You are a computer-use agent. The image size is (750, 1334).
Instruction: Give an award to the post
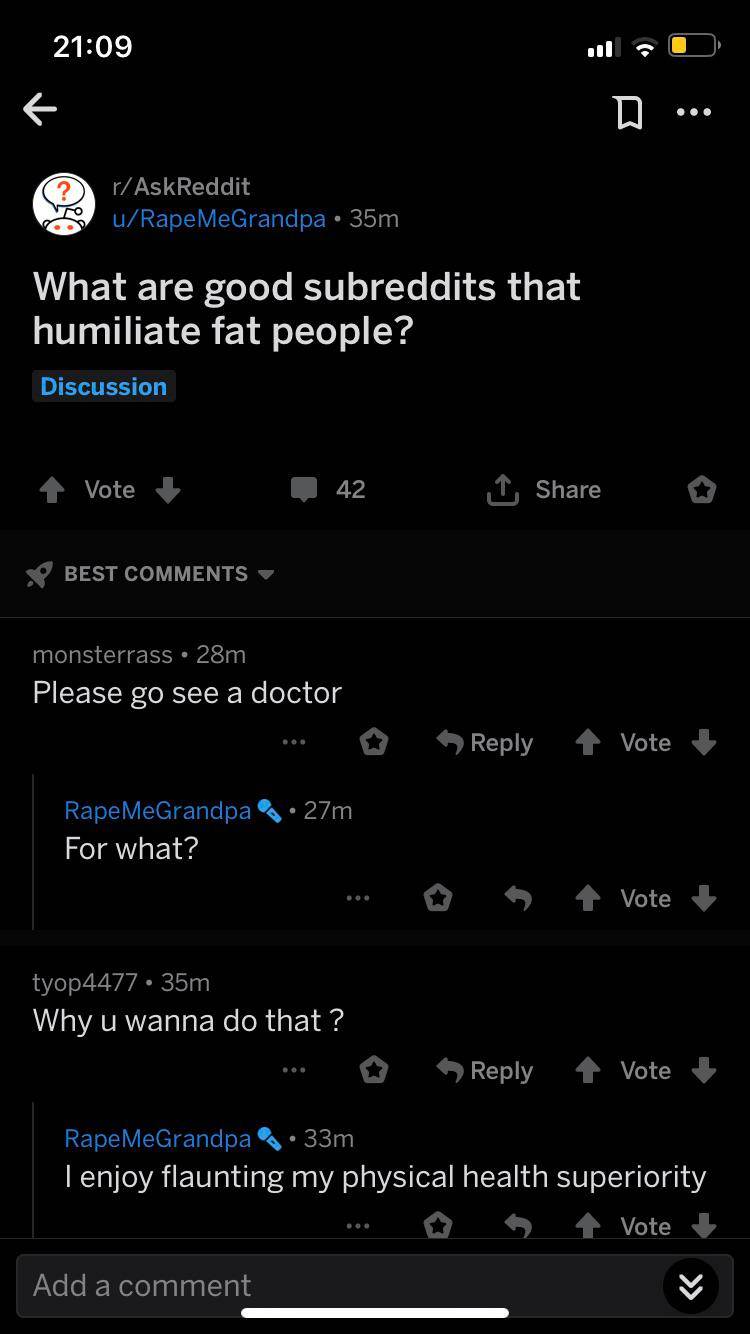coord(701,490)
